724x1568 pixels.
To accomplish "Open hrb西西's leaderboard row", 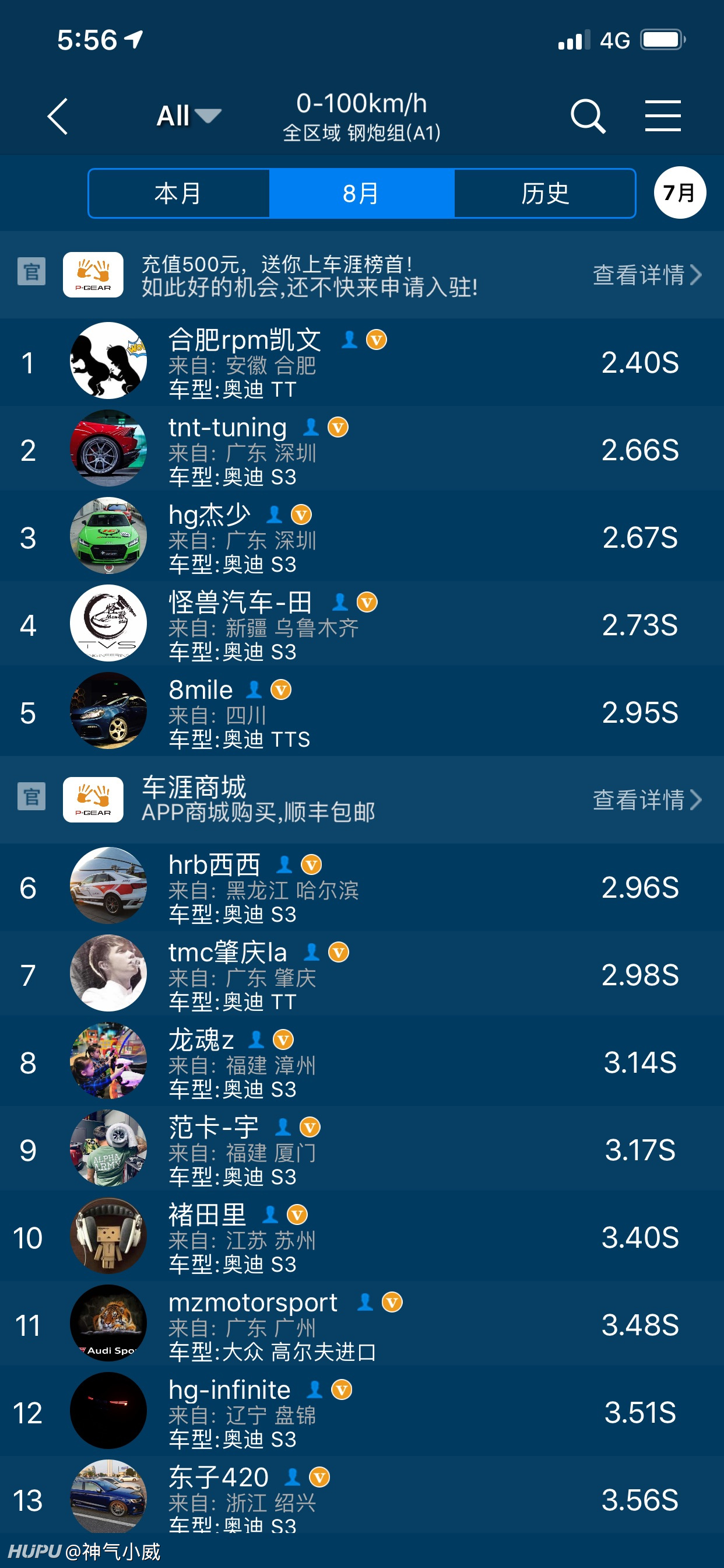I will [362, 887].
